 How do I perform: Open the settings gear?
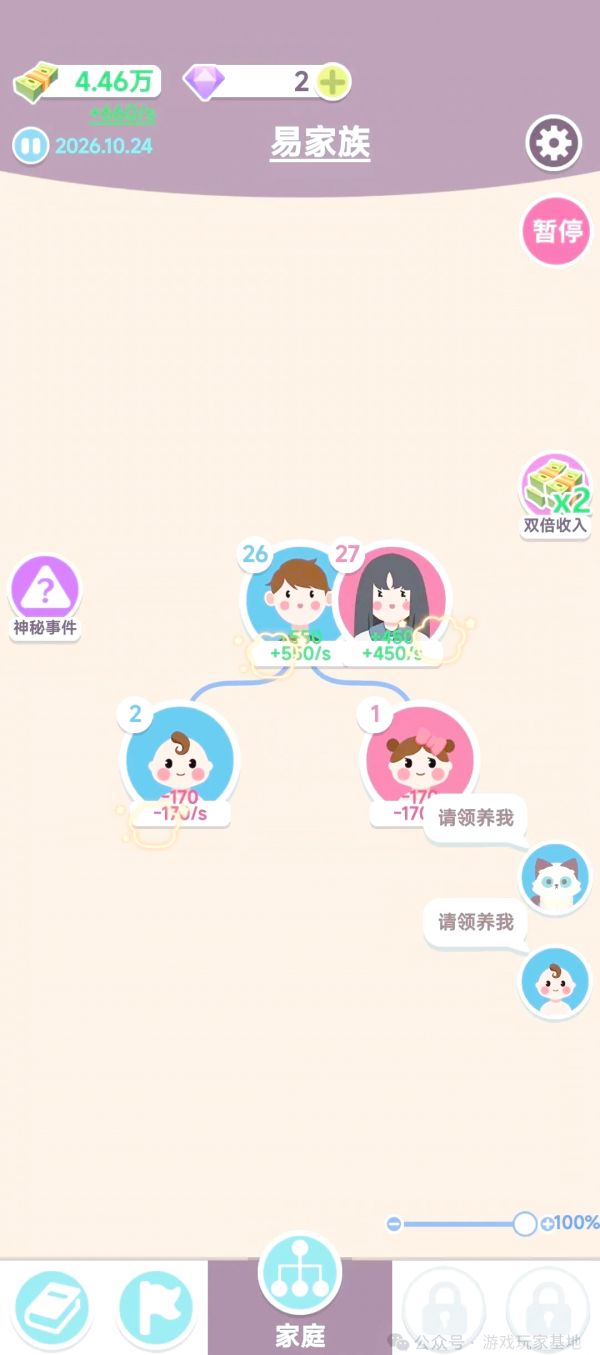coord(553,145)
